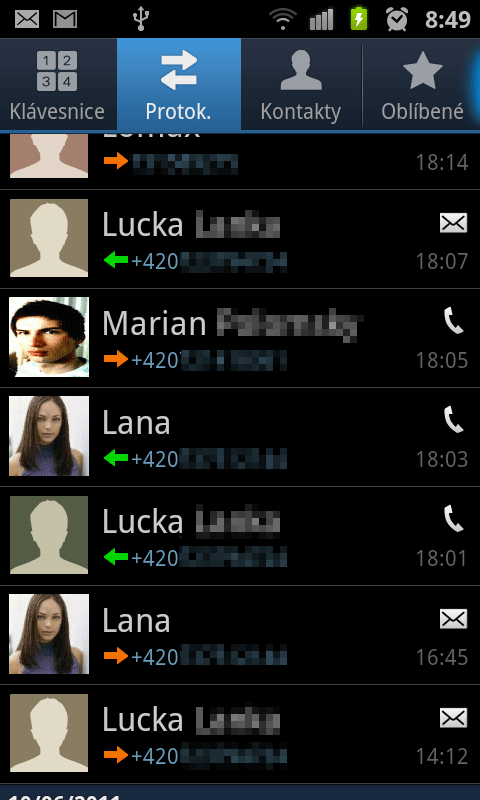Open Lucka's call entry from 18:01
Screen dimensions: 480x800
pyautogui.click(x=240, y=536)
